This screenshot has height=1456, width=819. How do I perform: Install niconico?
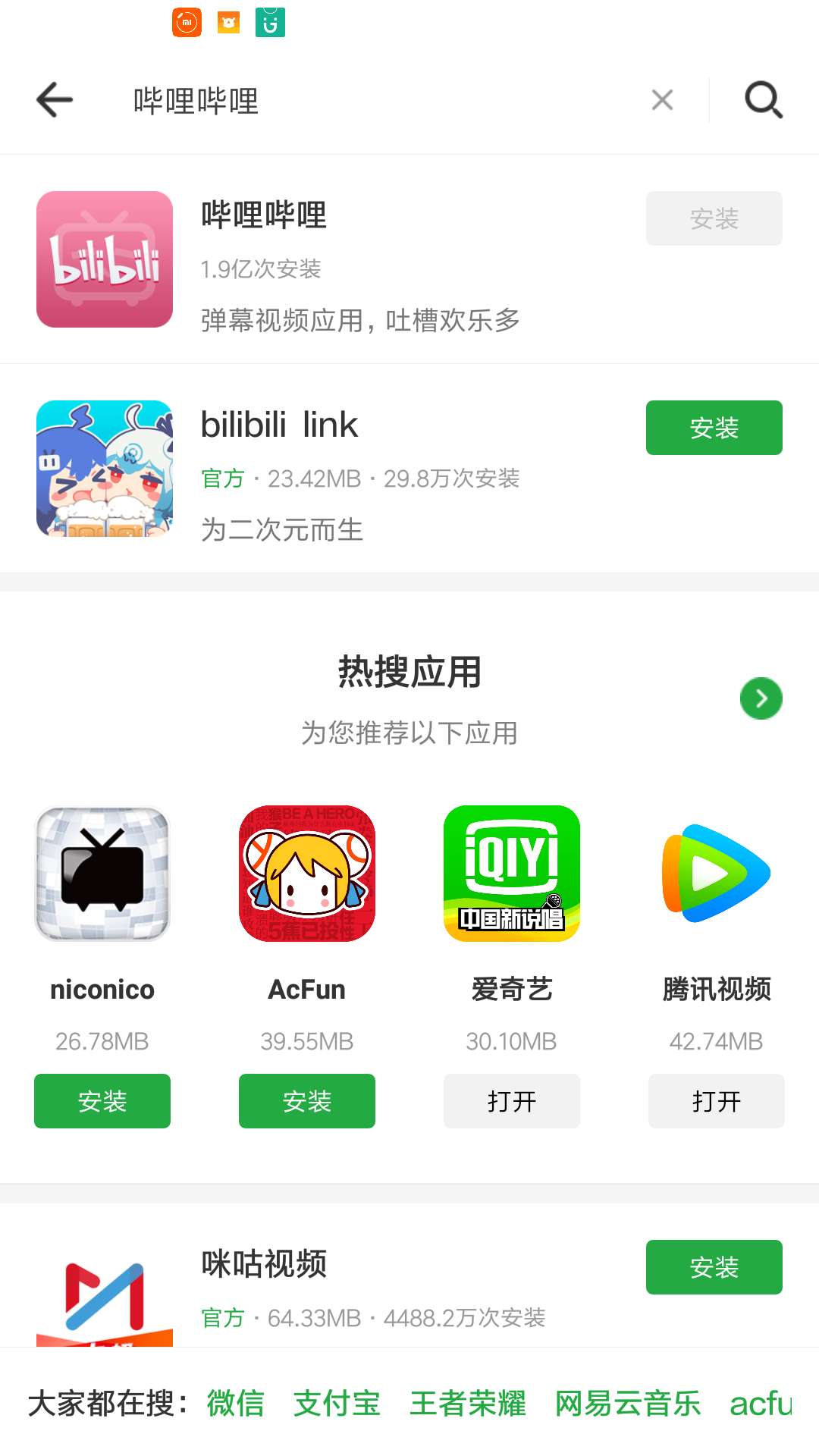[x=102, y=1101]
